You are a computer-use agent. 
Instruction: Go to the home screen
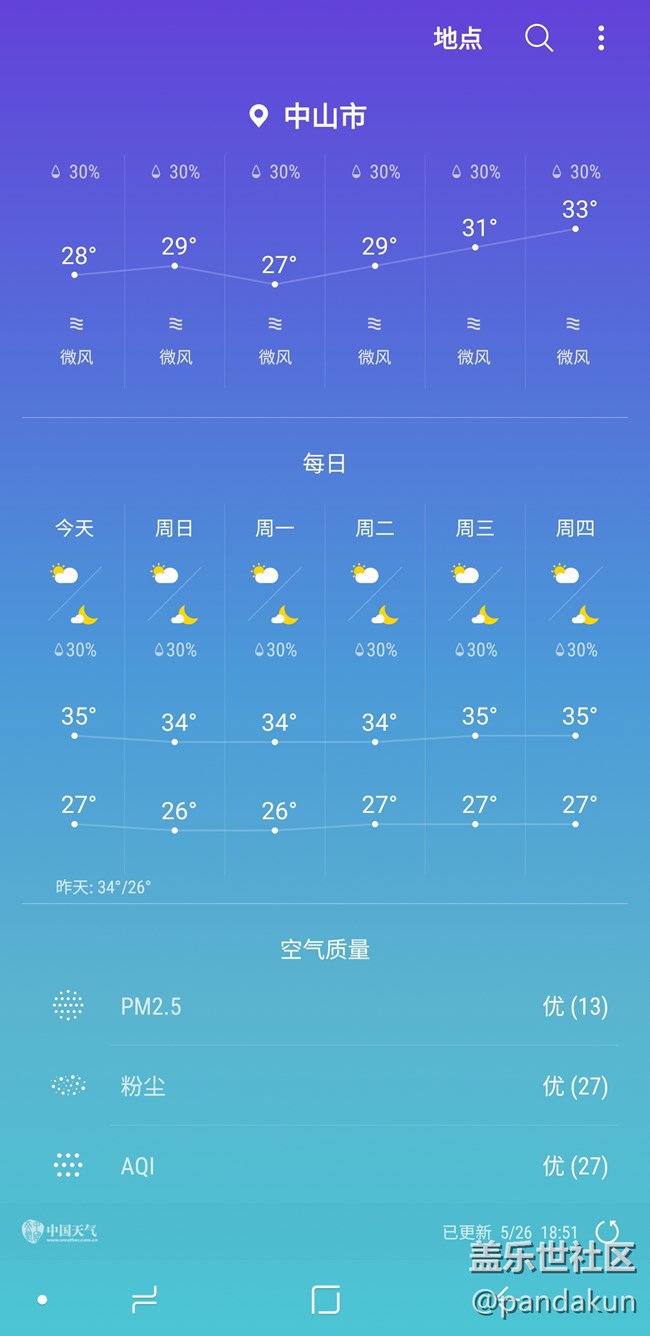click(325, 1299)
